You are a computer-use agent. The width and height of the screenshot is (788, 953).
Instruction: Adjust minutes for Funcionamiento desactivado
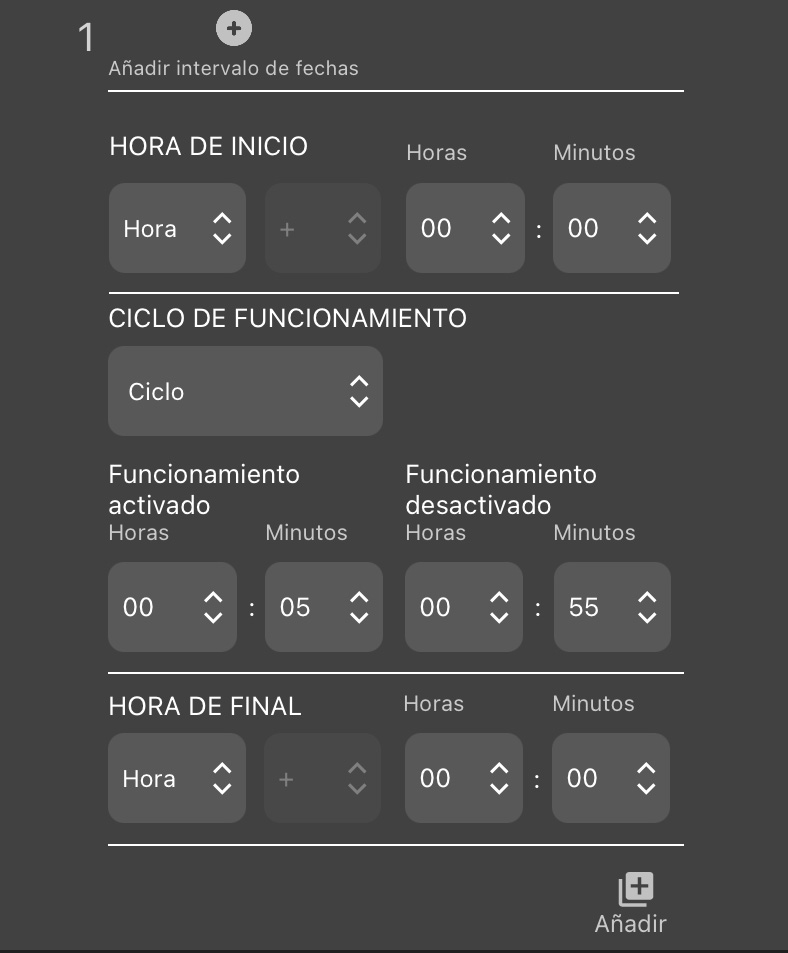(611, 607)
